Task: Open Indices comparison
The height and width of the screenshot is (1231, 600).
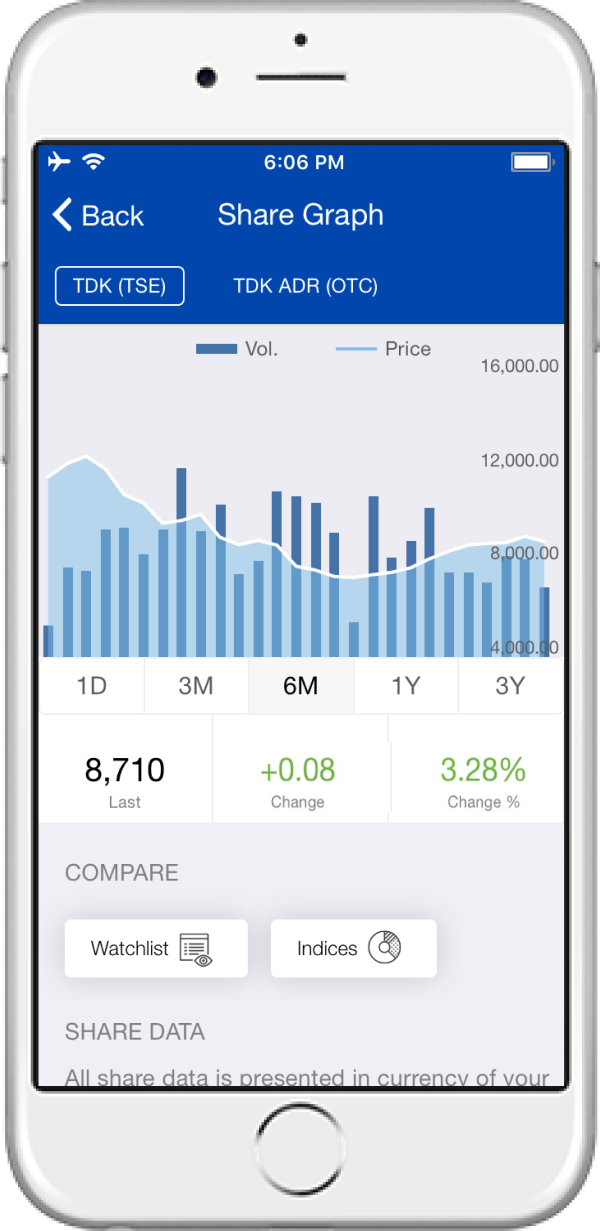Action: (x=353, y=948)
